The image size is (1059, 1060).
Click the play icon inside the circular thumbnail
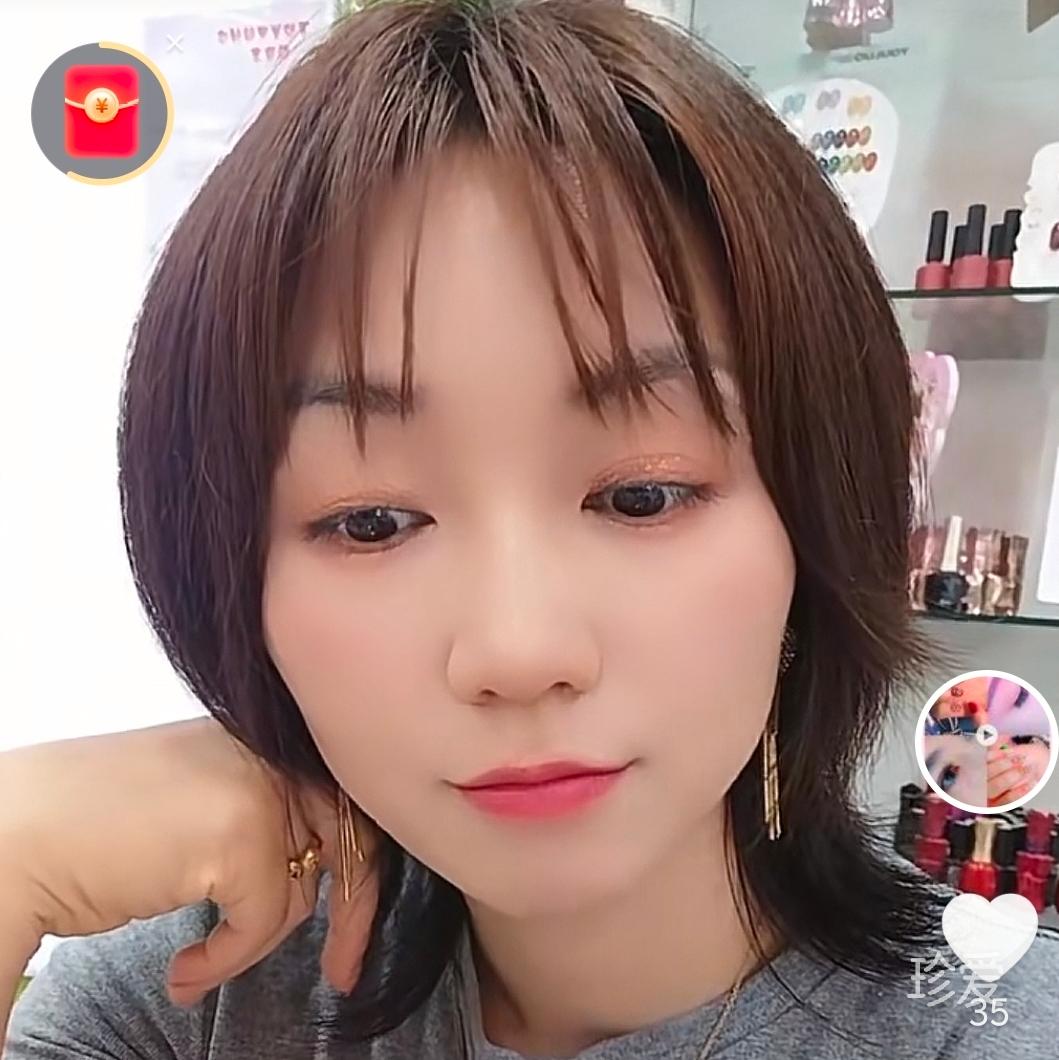[985, 737]
